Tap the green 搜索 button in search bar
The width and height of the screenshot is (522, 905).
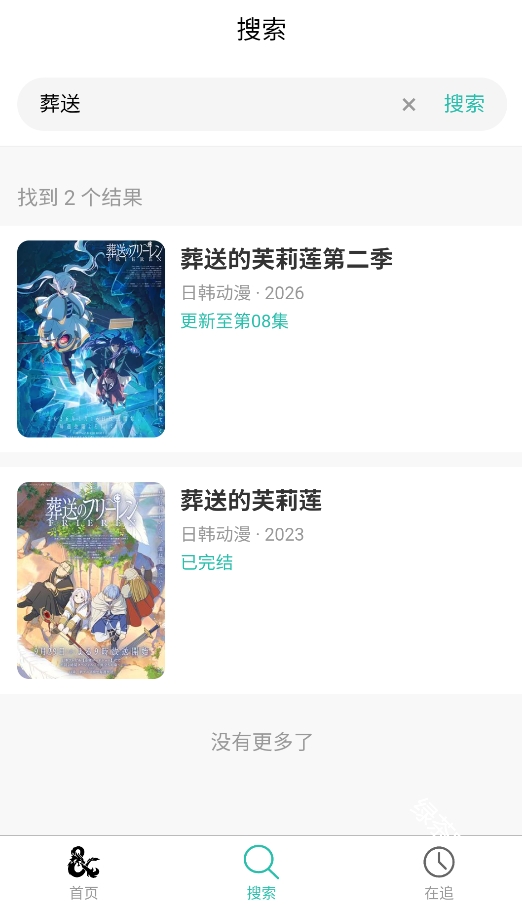coord(464,104)
